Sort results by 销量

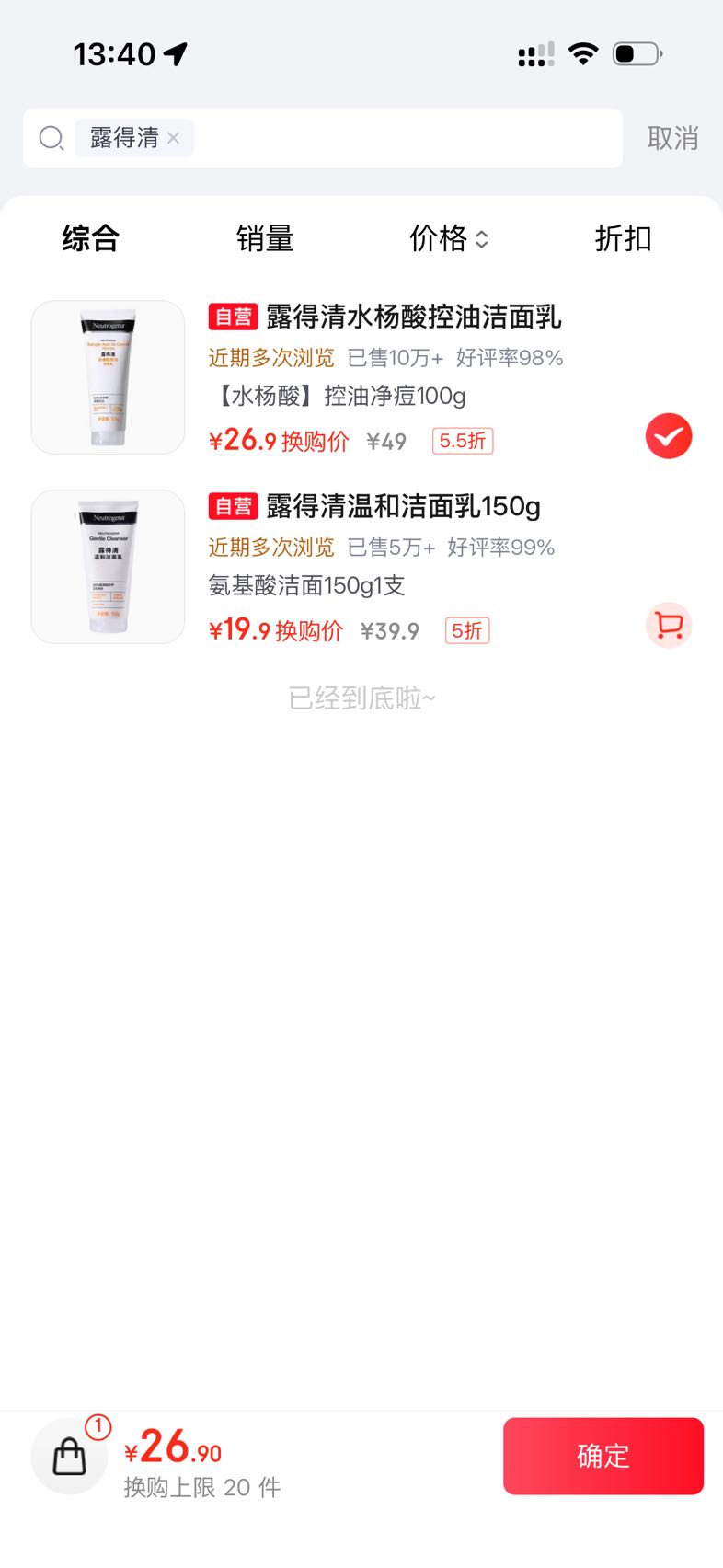[265, 238]
